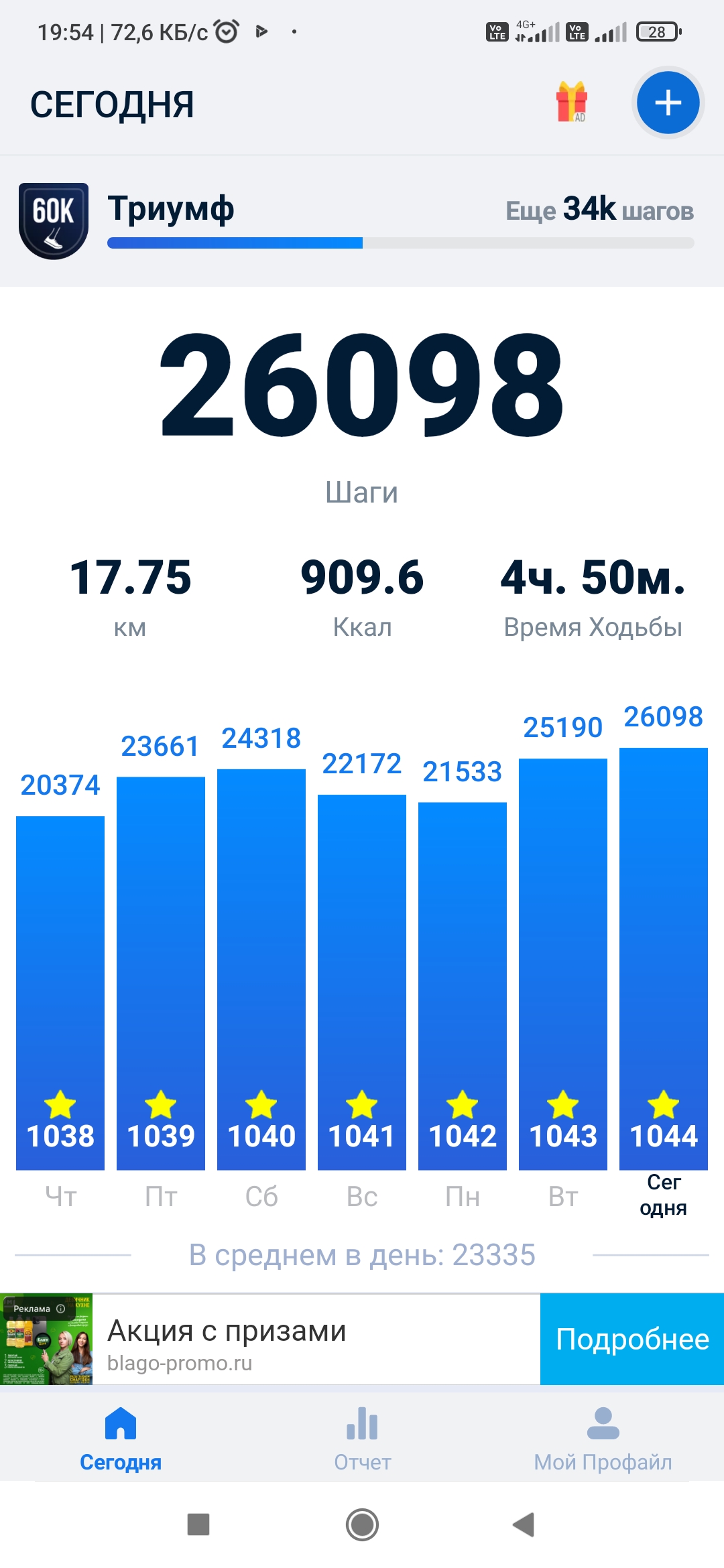Open the gift box ad reward
Screen dimensions: 724x1568
tap(572, 102)
